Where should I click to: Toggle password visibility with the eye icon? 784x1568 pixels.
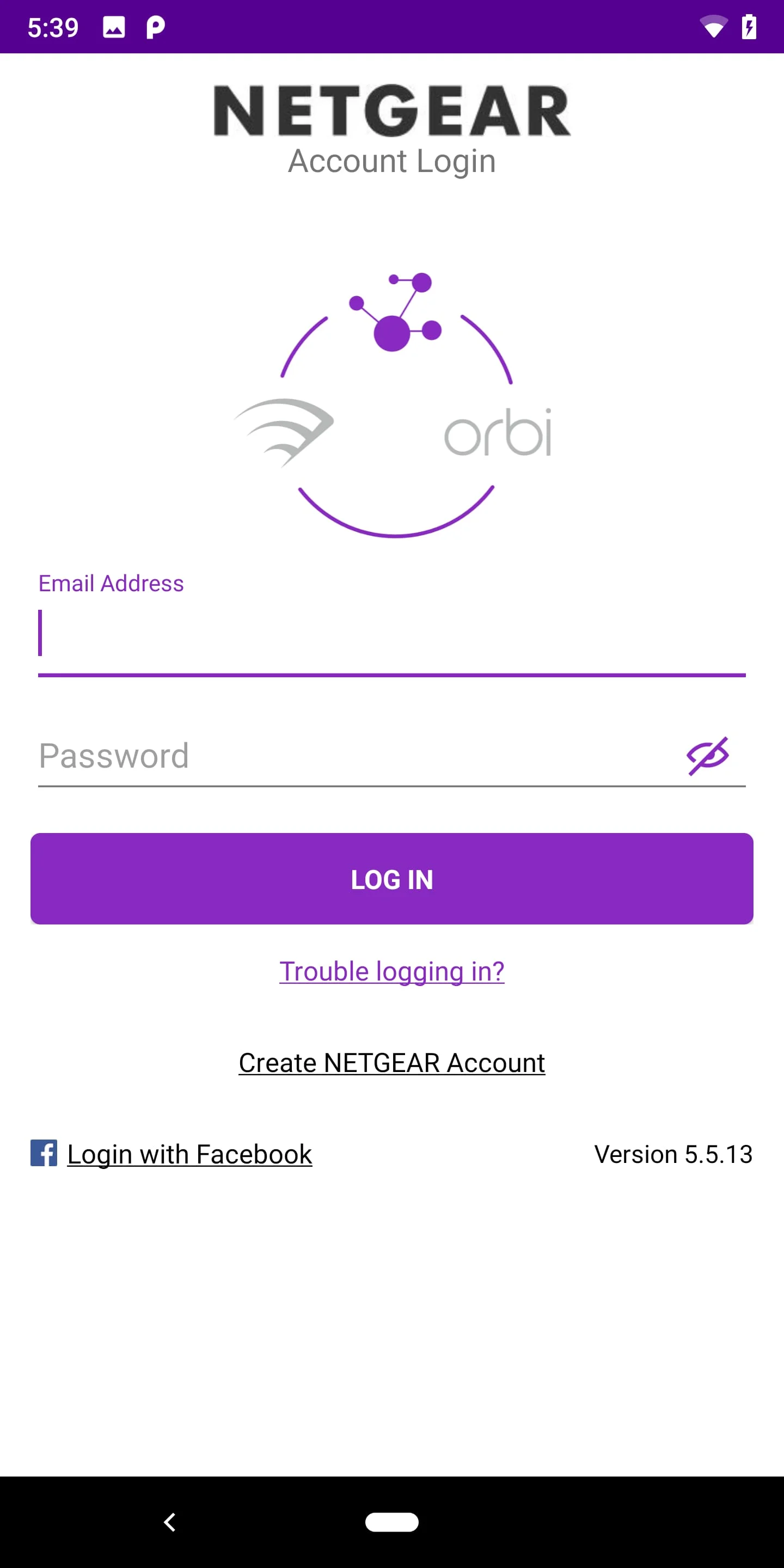coord(708,756)
